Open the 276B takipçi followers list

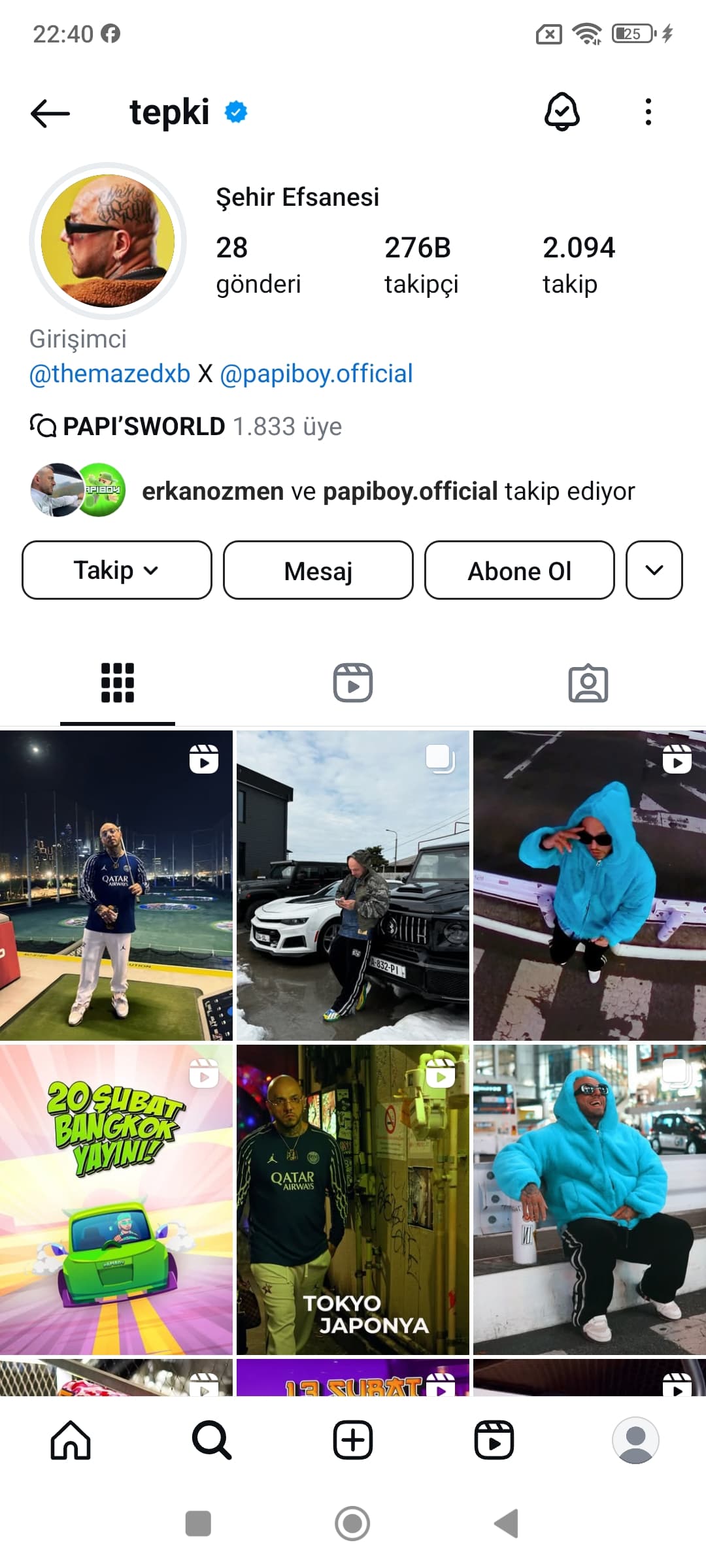point(421,265)
